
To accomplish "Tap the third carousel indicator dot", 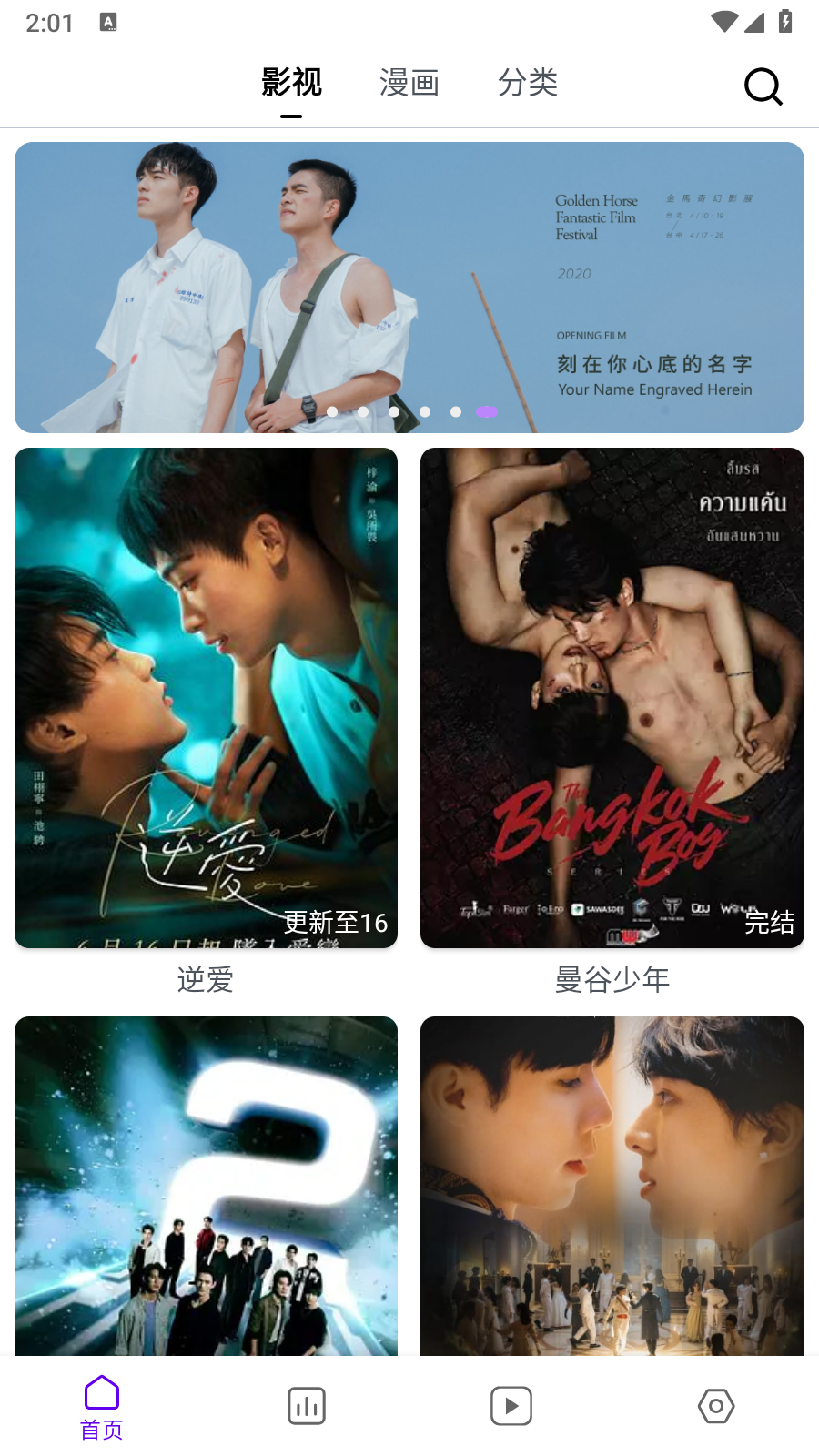I will 393,411.
